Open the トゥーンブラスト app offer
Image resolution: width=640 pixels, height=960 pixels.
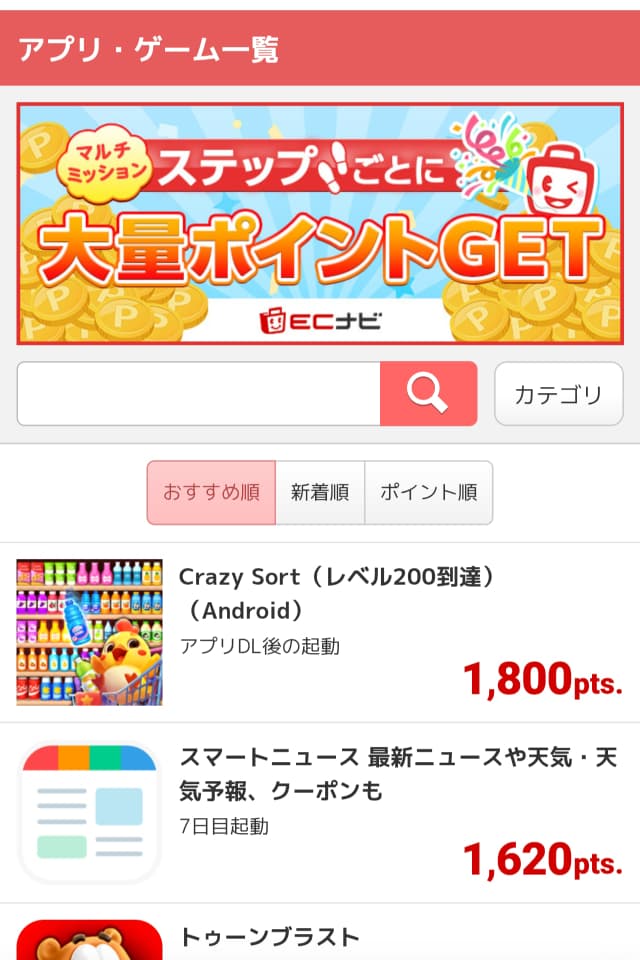tap(320, 938)
